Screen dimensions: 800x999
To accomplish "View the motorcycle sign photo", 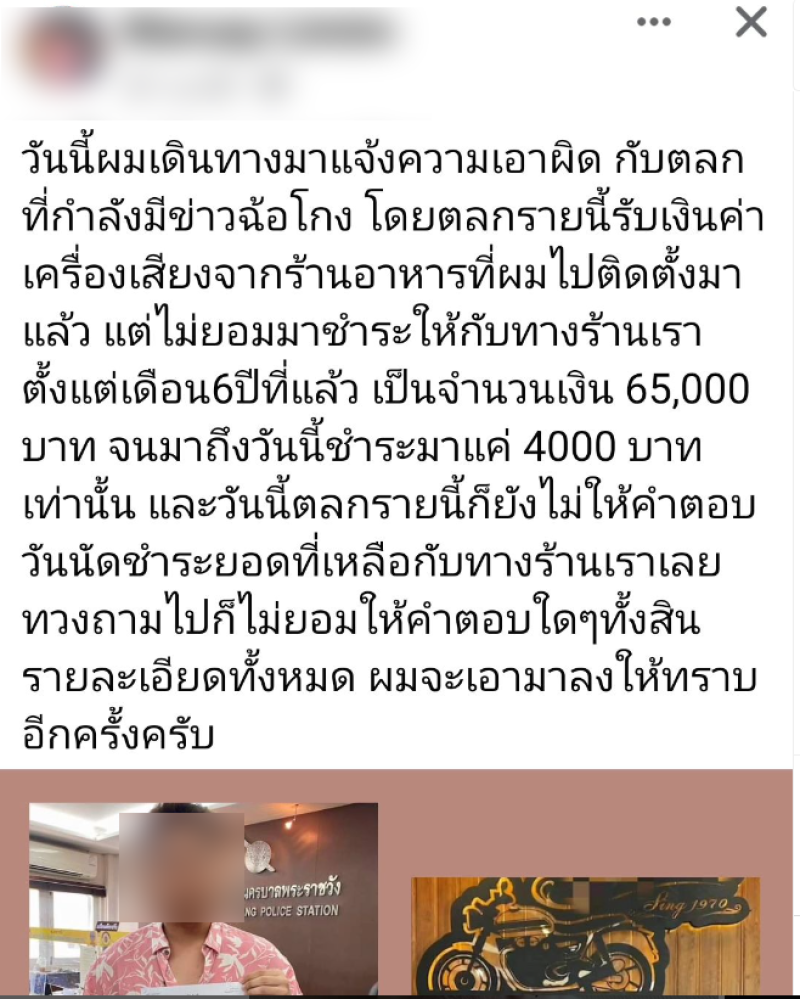I will pos(586,935).
